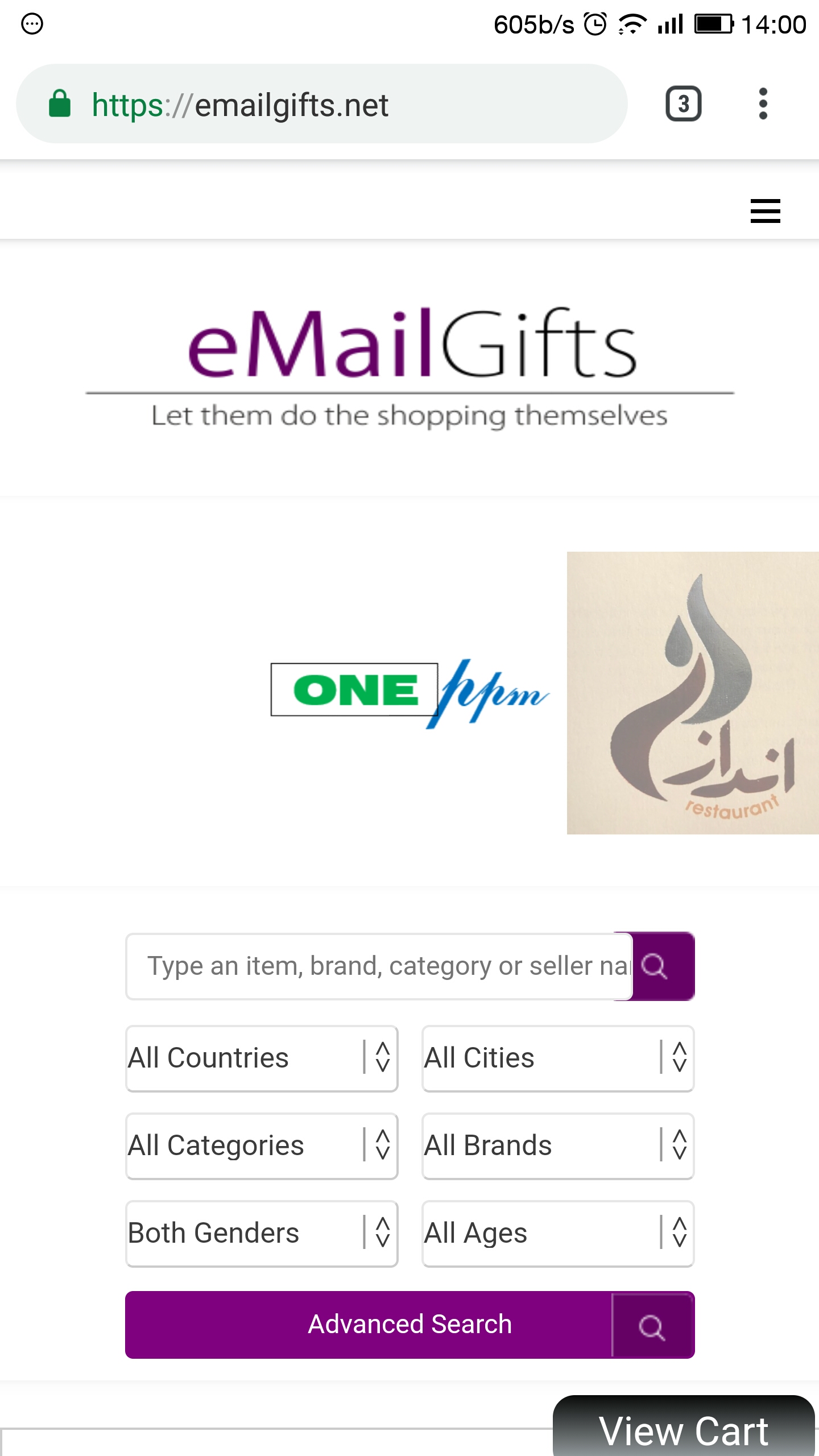Expand the All Countries dropdown
The image size is (819, 1456).
click(262, 1058)
